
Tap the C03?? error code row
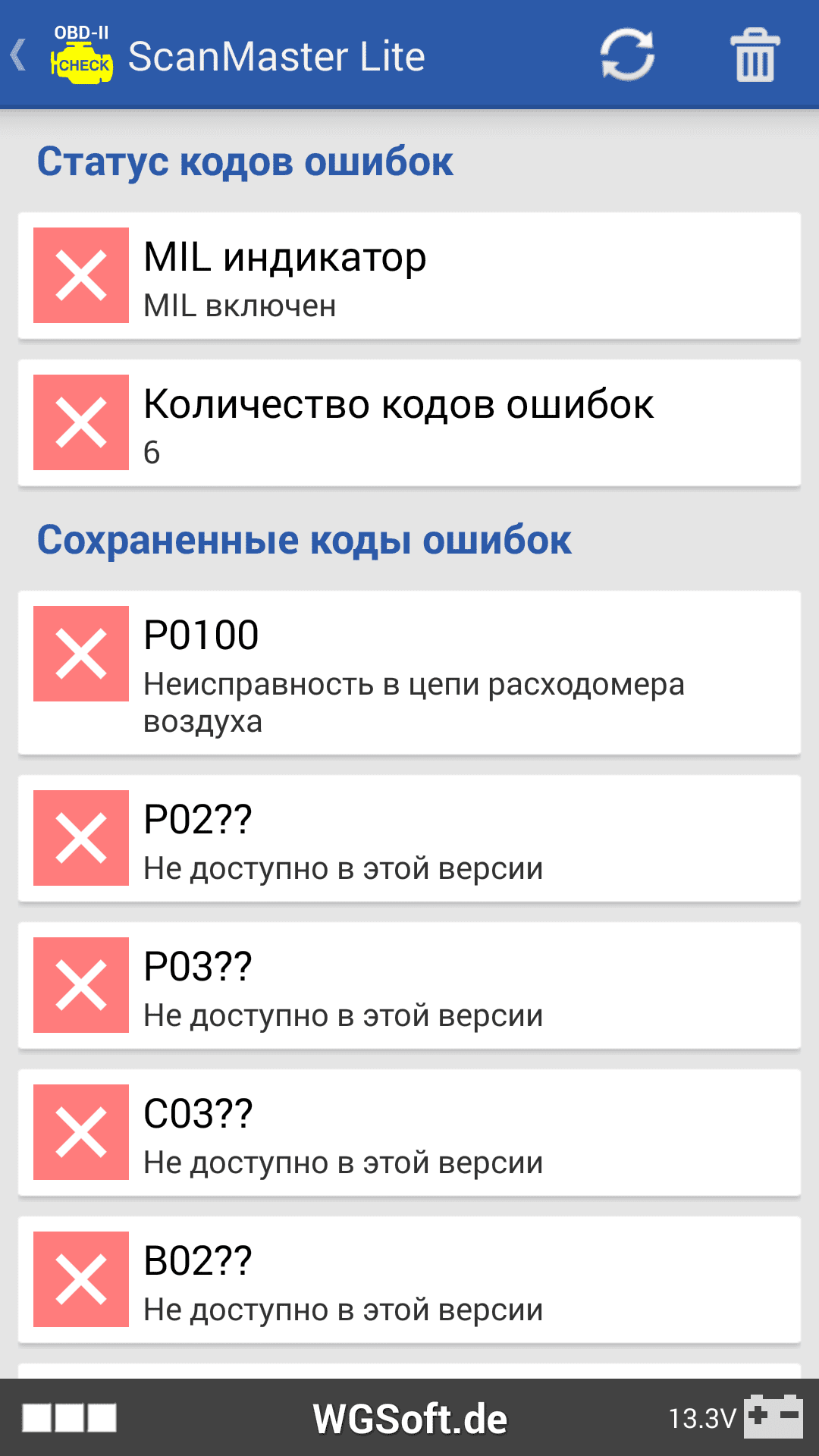click(409, 1132)
